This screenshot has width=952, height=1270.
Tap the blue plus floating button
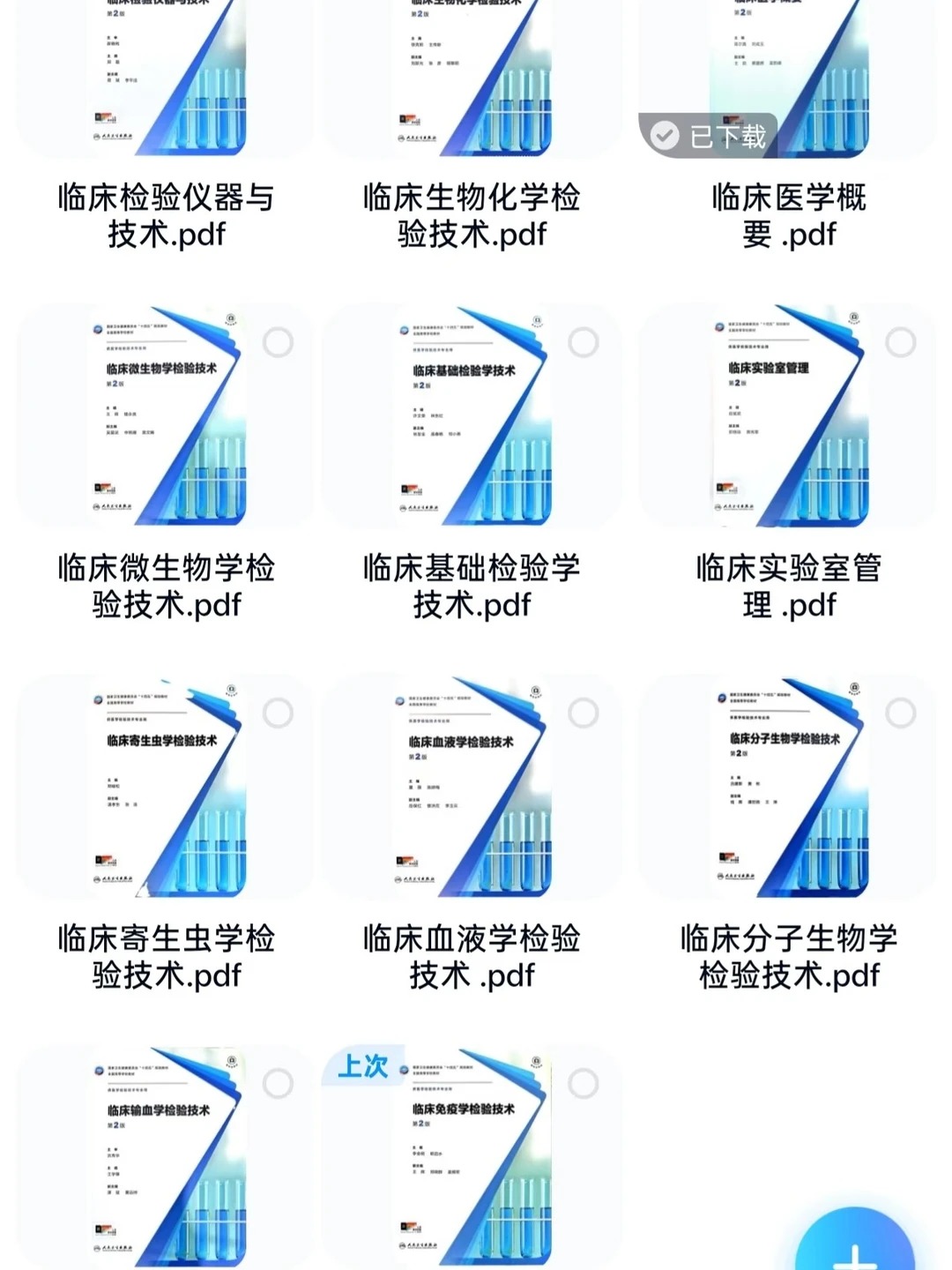pyautogui.click(x=854, y=1248)
